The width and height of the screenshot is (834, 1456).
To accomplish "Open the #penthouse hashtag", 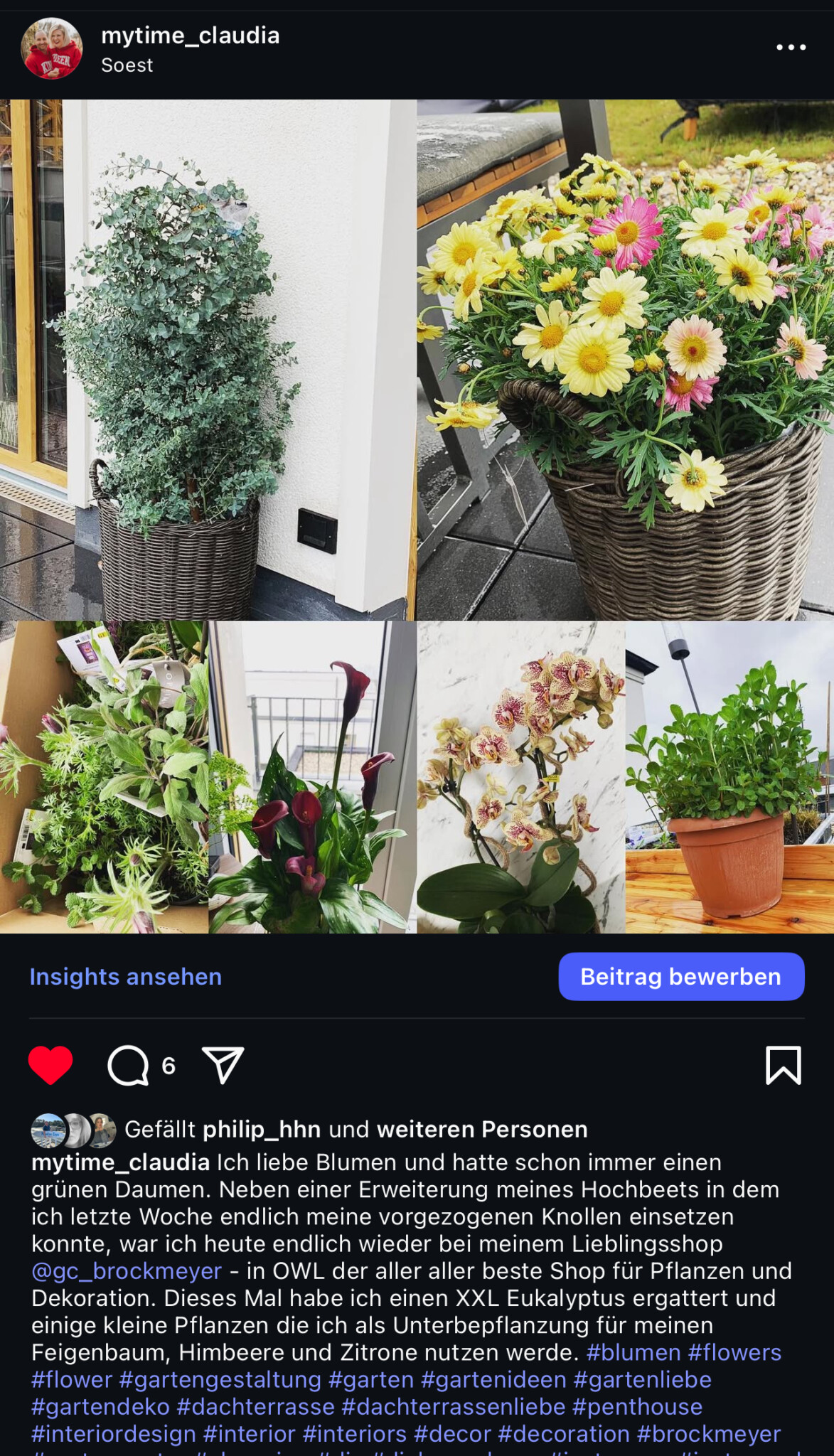I will (637, 1406).
